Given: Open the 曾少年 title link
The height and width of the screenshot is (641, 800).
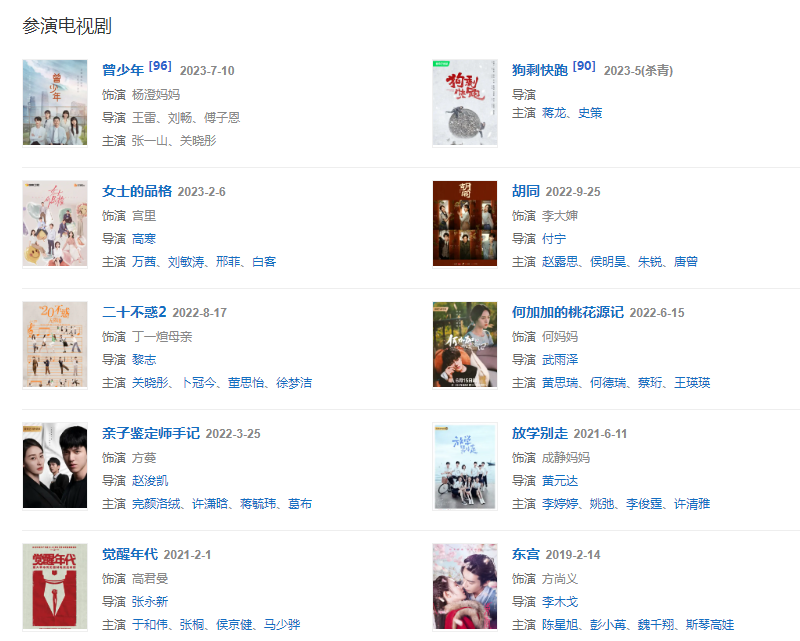Looking at the screenshot, I should coord(123,70).
